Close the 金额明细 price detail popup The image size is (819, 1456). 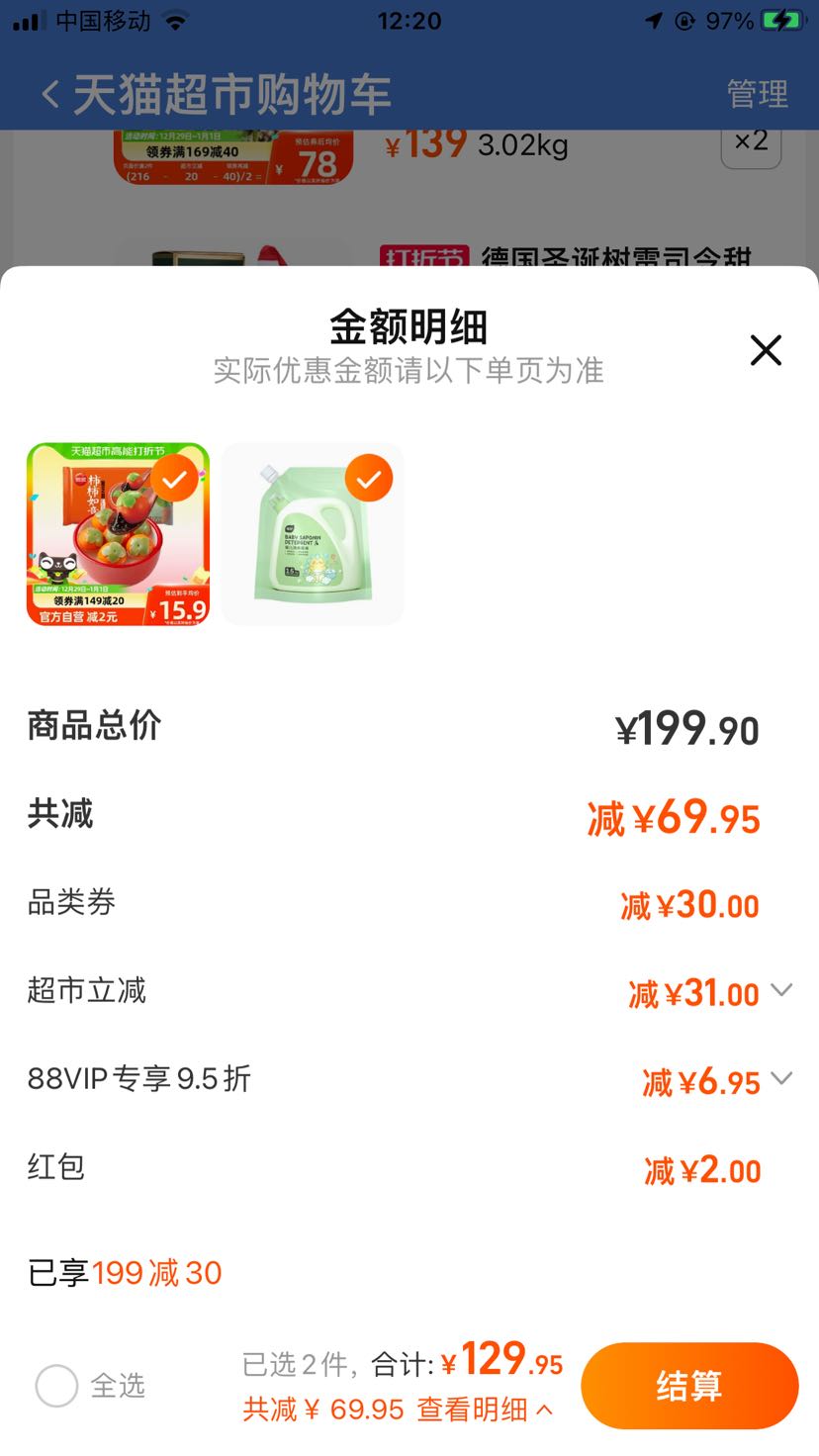(765, 350)
